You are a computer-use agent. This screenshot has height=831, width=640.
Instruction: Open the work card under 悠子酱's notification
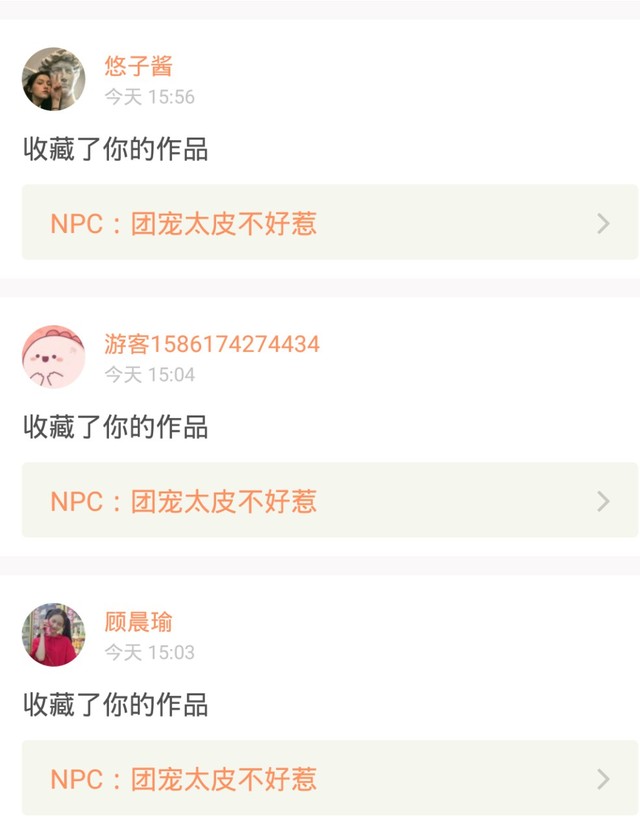point(330,222)
